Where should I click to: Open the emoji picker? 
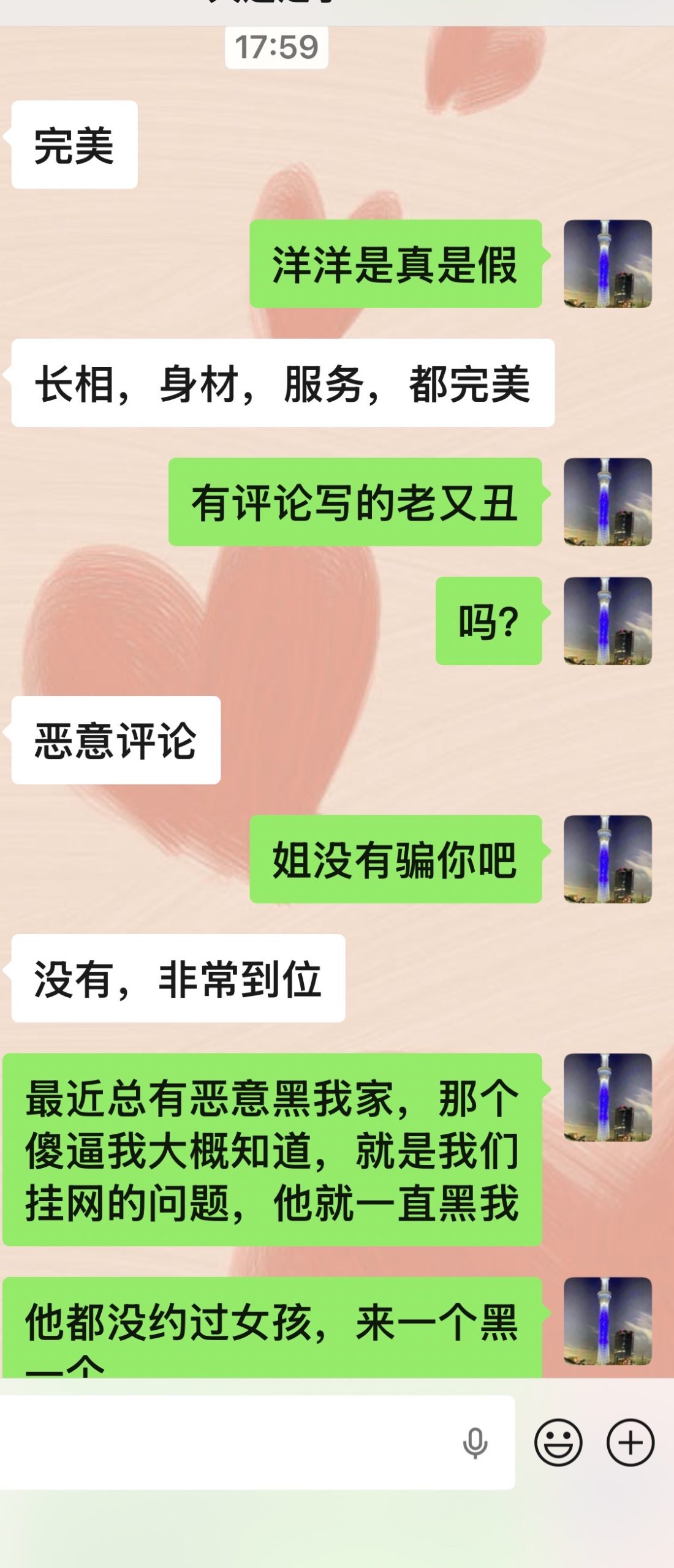click(x=558, y=1442)
